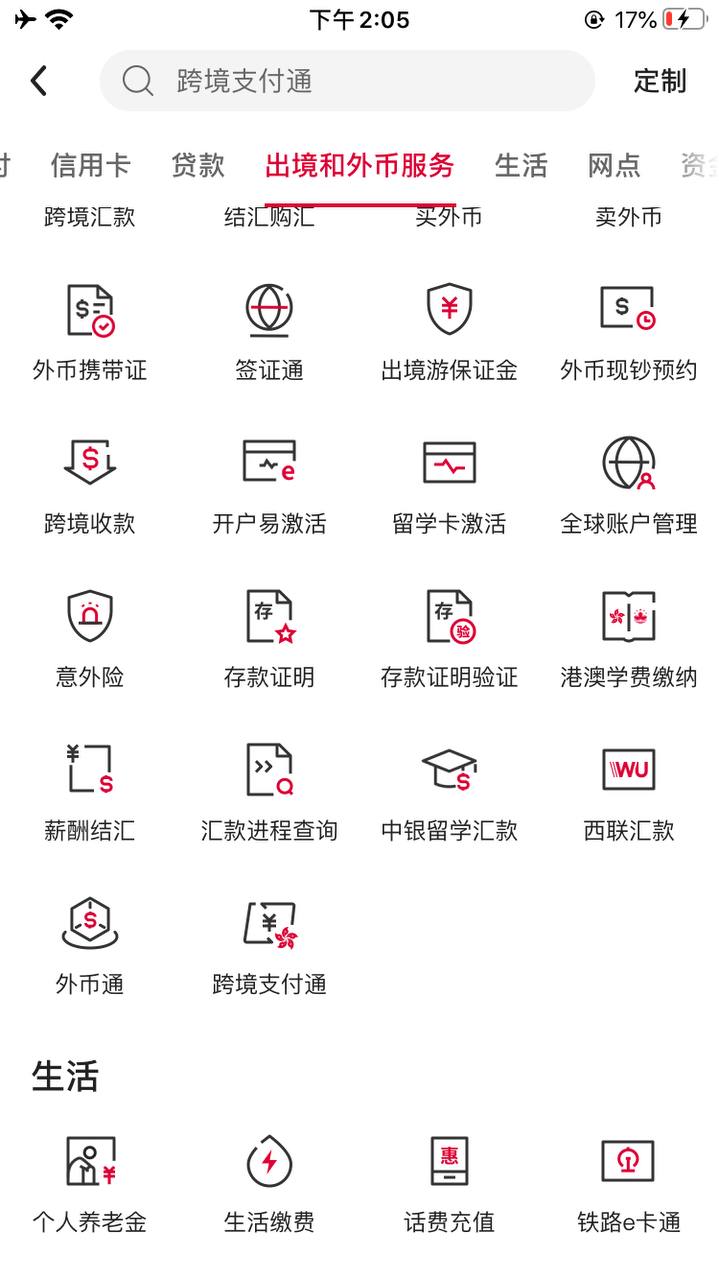This screenshot has height=1280, width=719.
Task: Open 外币现钞预约 service
Action: (629, 332)
